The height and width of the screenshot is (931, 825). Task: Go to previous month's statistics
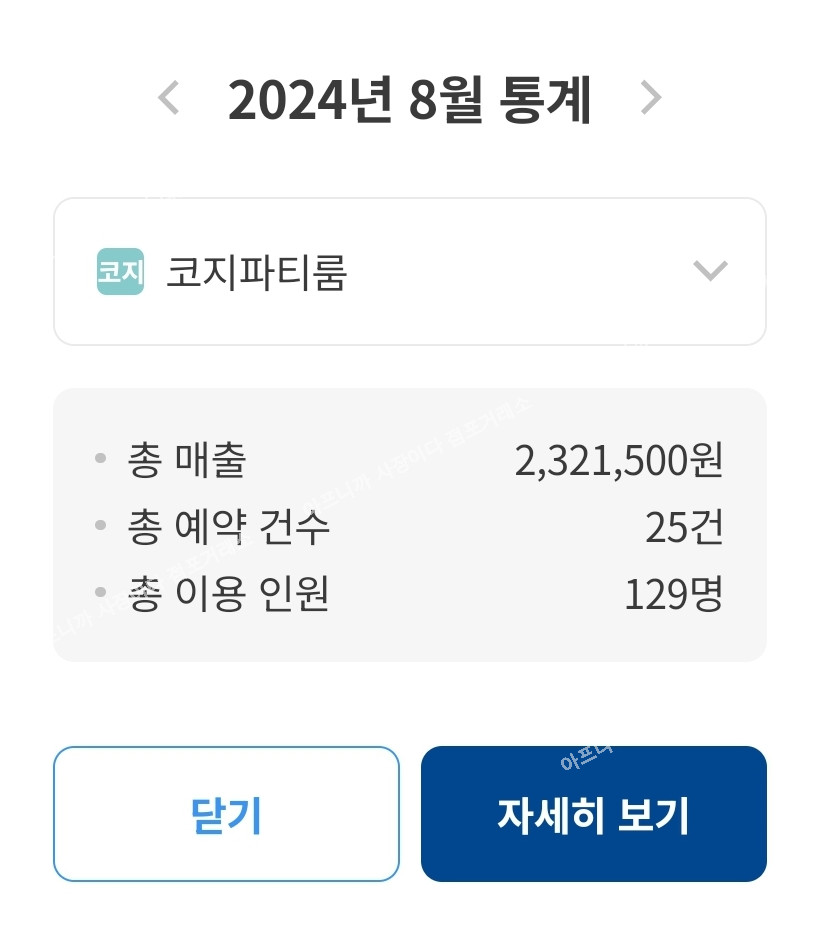click(x=169, y=98)
